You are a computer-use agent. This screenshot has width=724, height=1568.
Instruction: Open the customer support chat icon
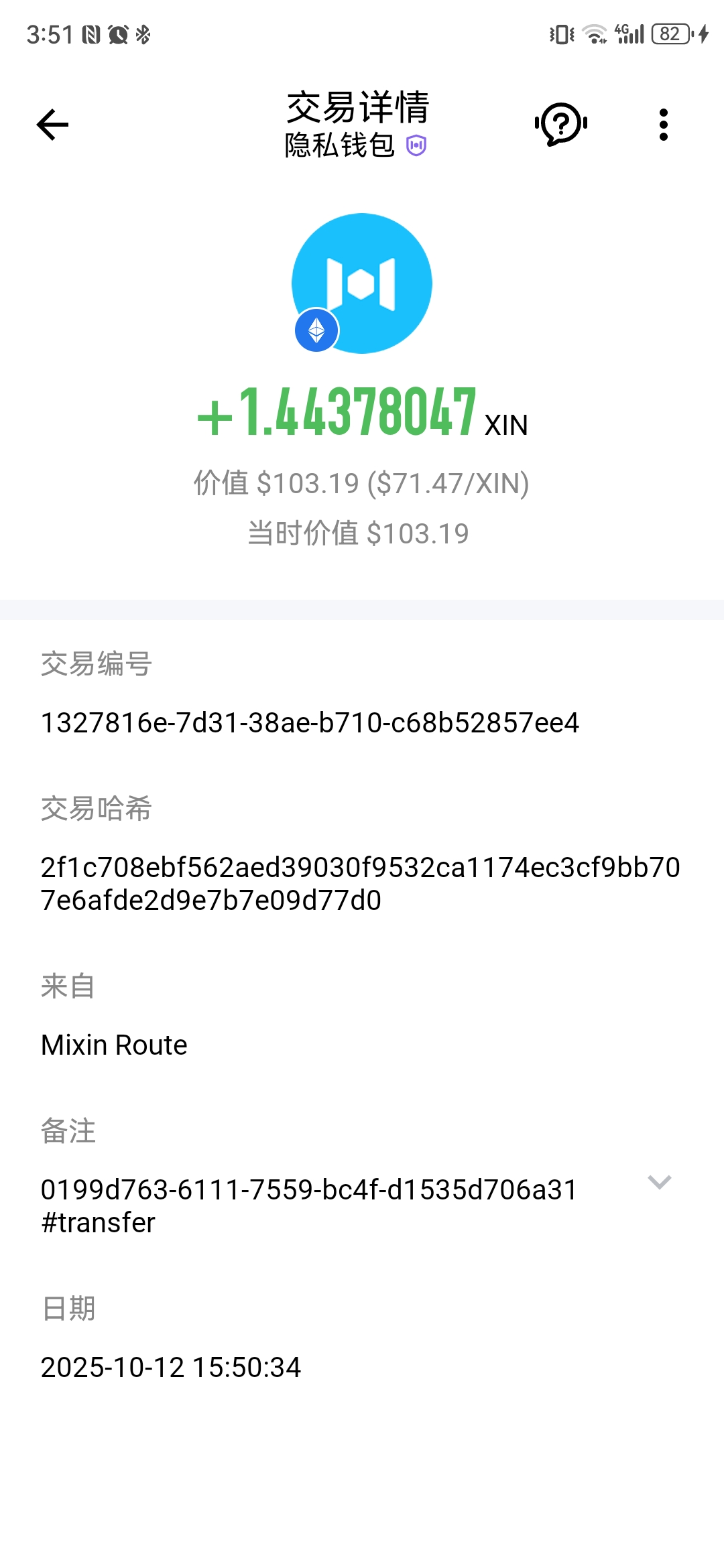point(561,124)
